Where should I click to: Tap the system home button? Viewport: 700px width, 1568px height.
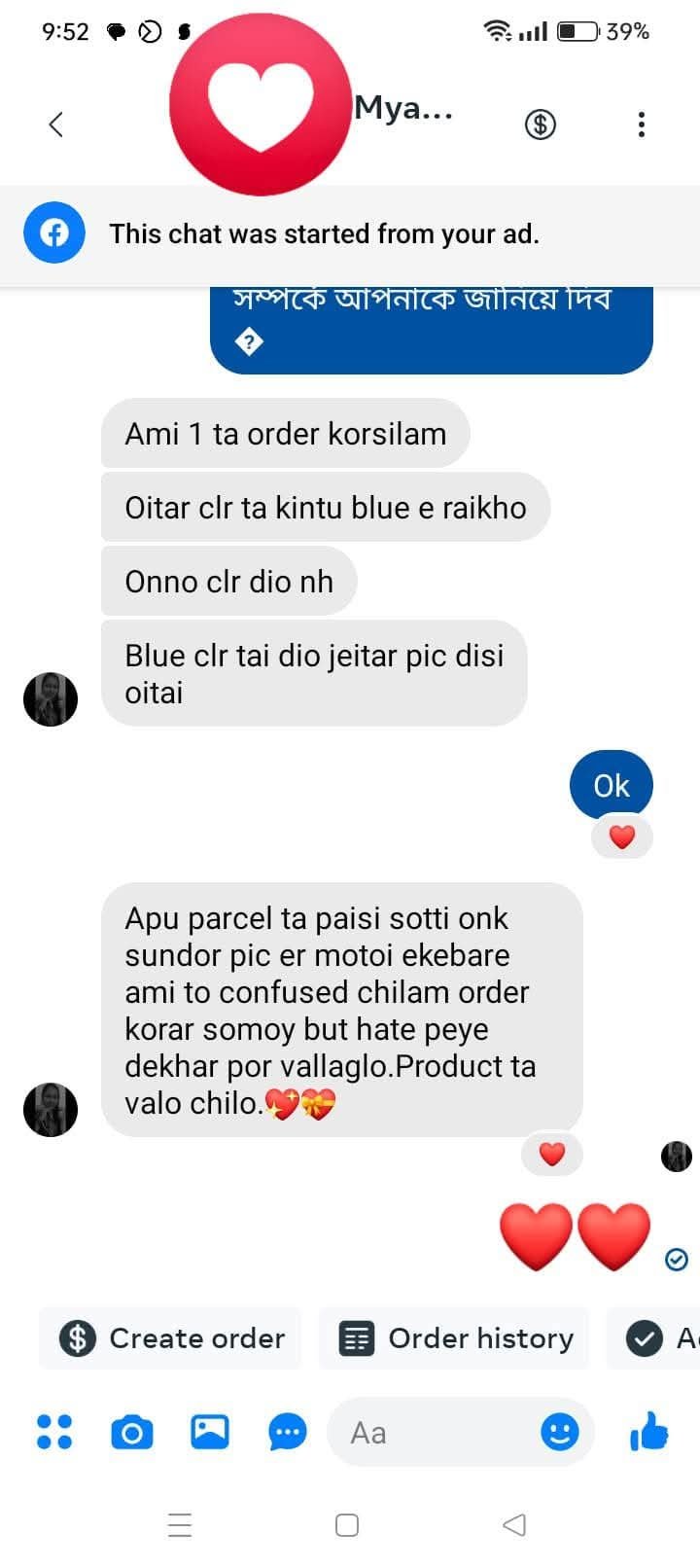(x=347, y=1524)
